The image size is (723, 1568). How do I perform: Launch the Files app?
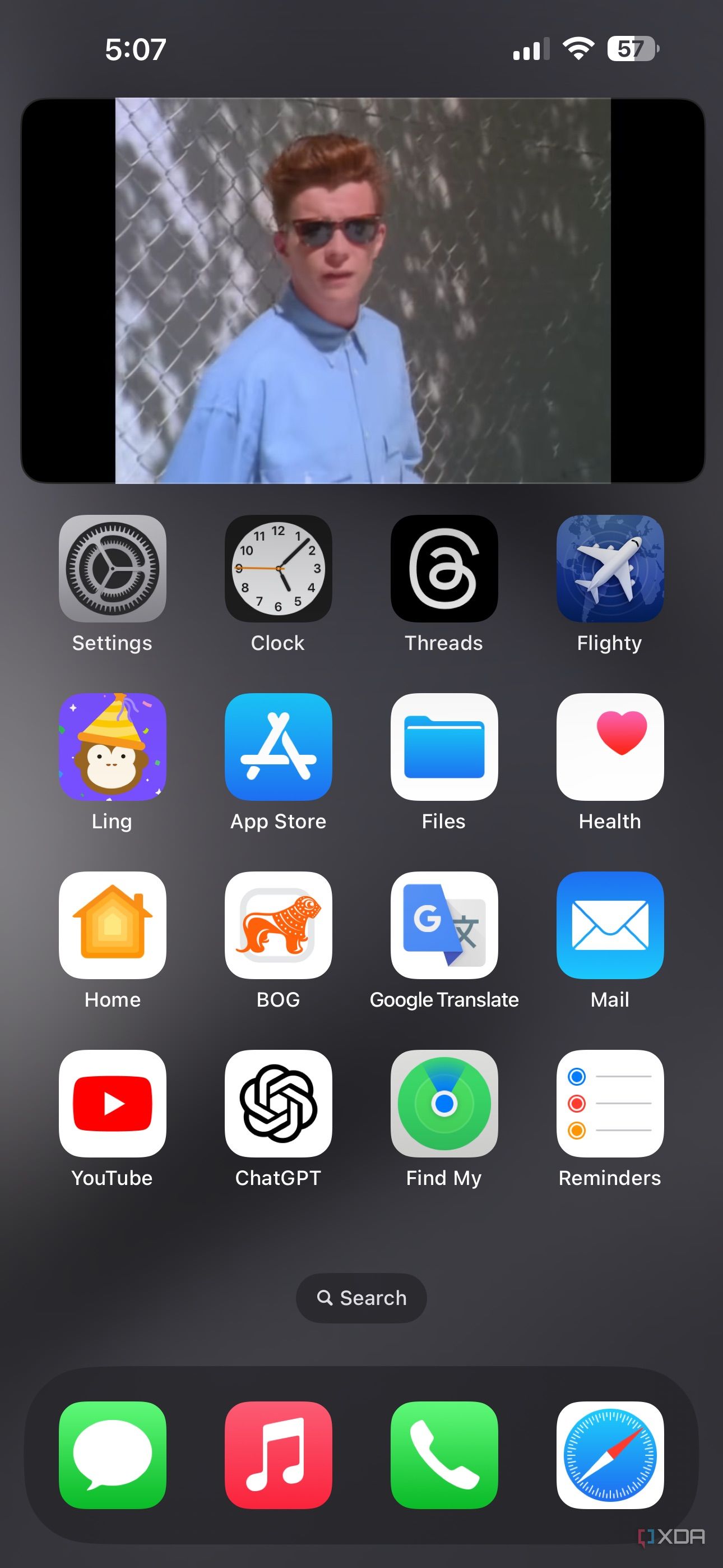444,747
